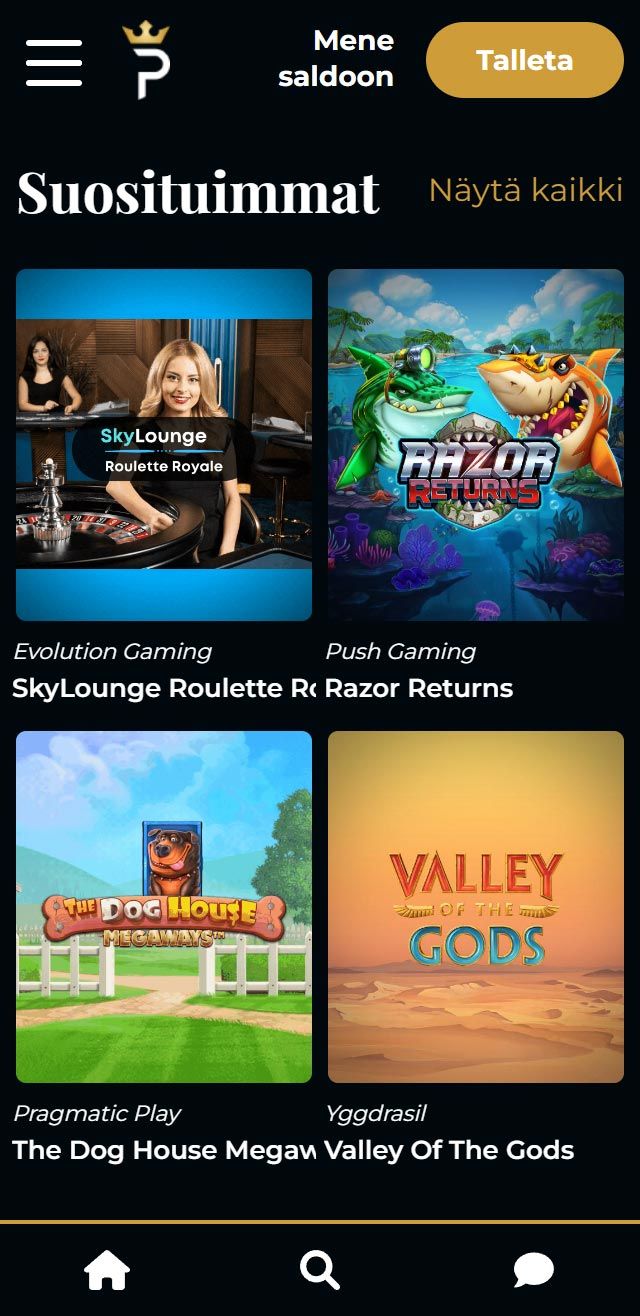Tap Mene saldoon link
The height and width of the screenshot is (1316, 640).
tap(336, 59)
